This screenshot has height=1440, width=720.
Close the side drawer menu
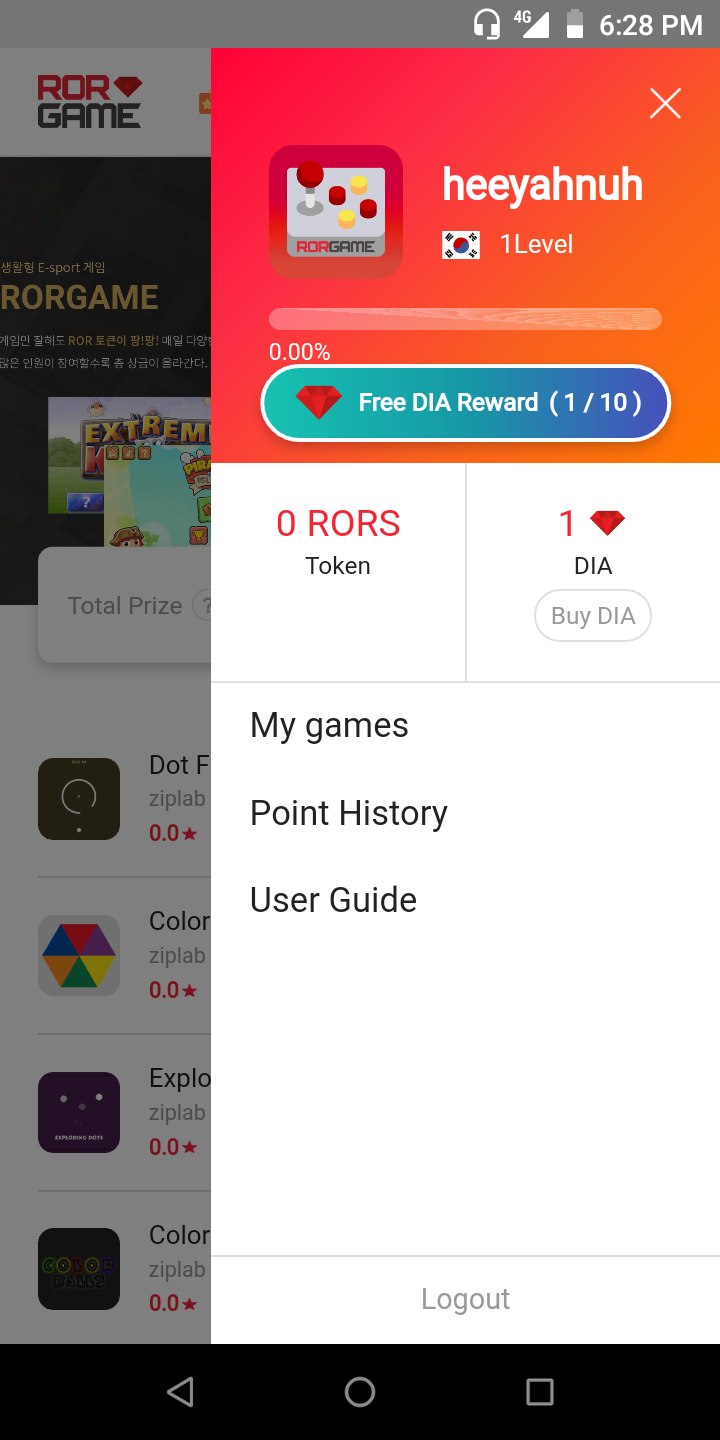pyautogui.click(x=665, y=103)
